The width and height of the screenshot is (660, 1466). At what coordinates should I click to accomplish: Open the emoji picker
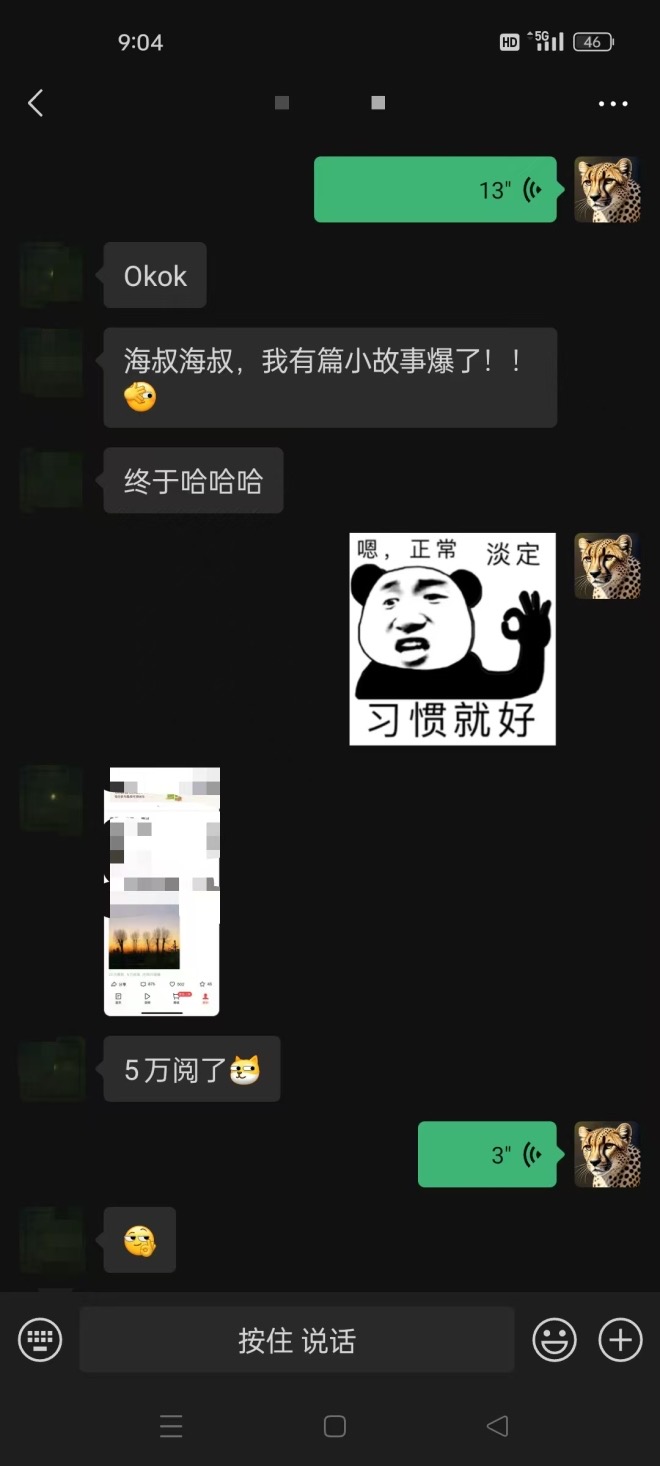(x=554, y=1340)
